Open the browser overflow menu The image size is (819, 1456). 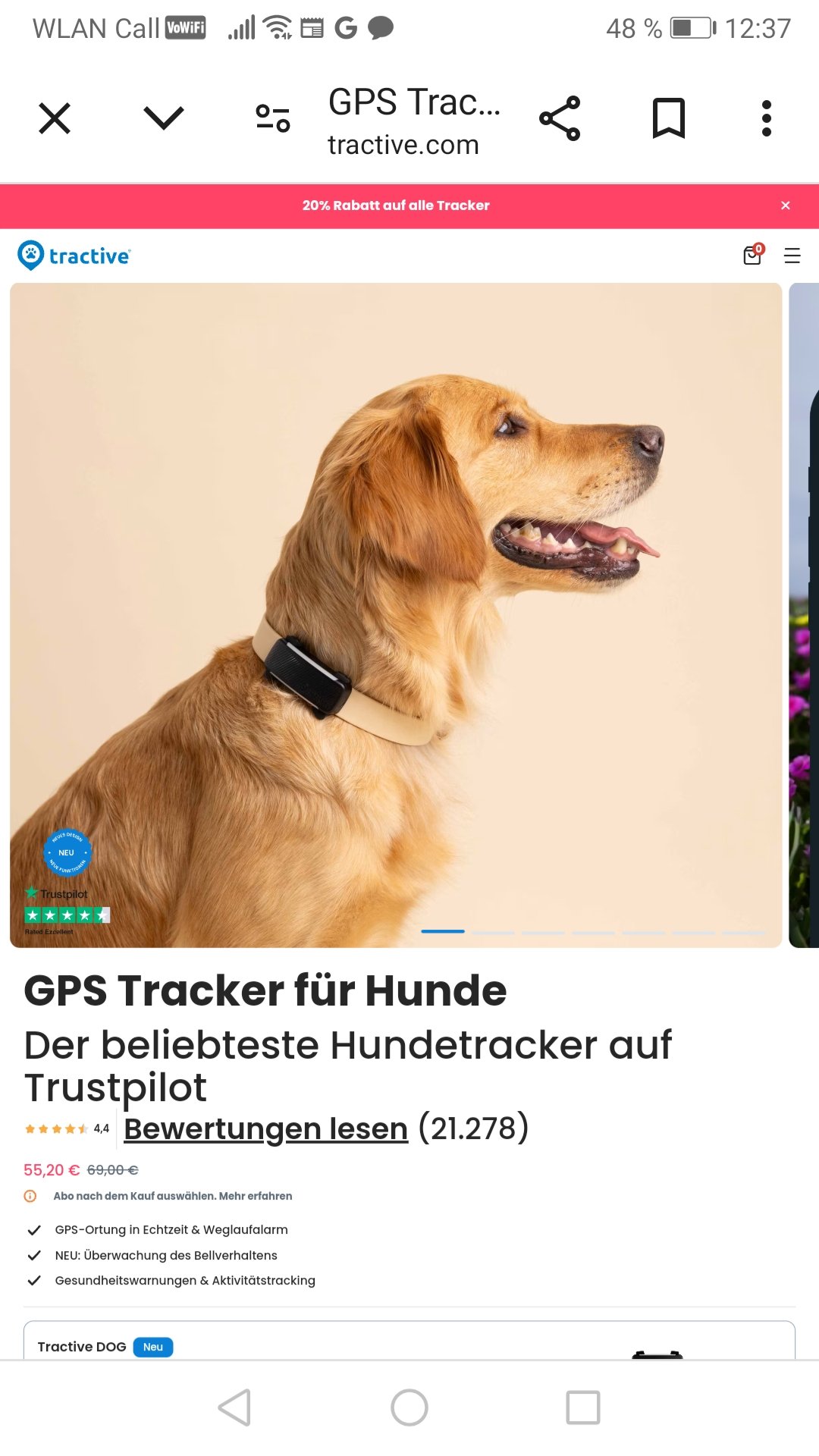767,118
